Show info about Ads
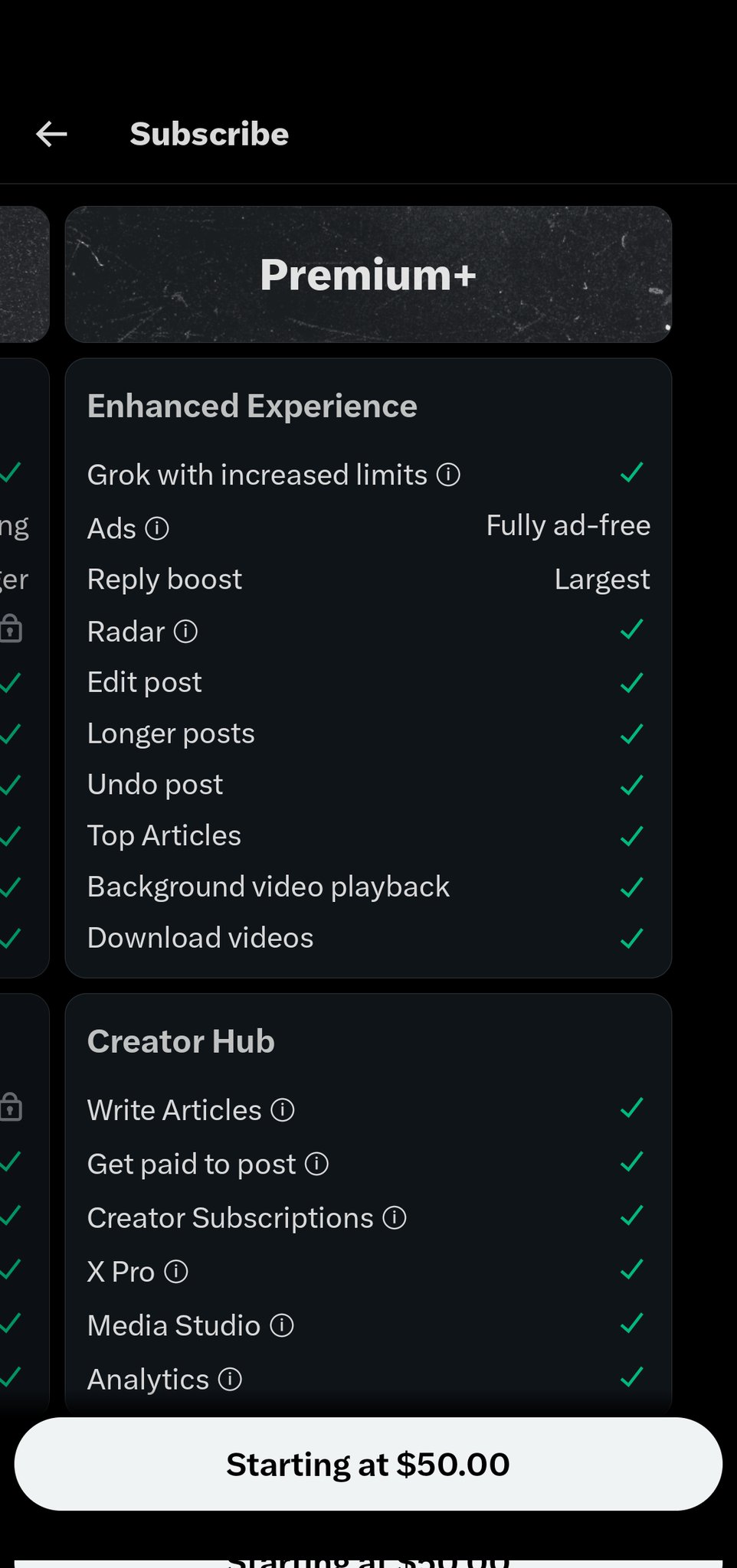Image resolution: width=737 pixels, height=1568 pixels. tap(157, 528)
